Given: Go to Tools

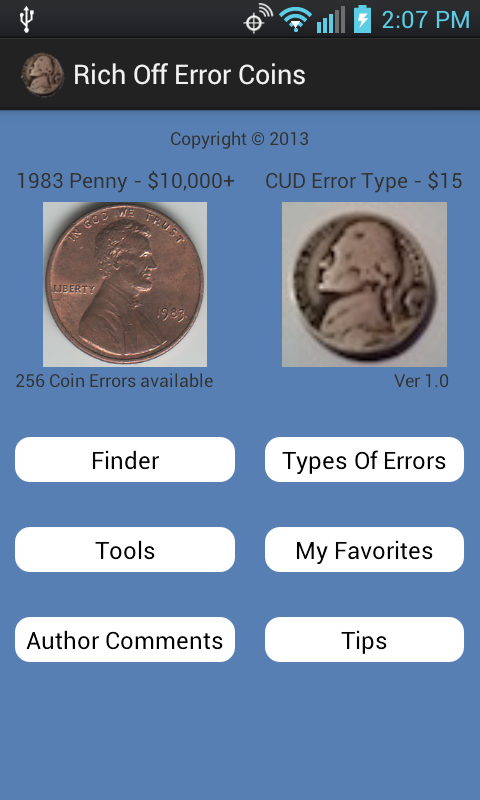Looking at the screenshot, I should tap(125, 549).
